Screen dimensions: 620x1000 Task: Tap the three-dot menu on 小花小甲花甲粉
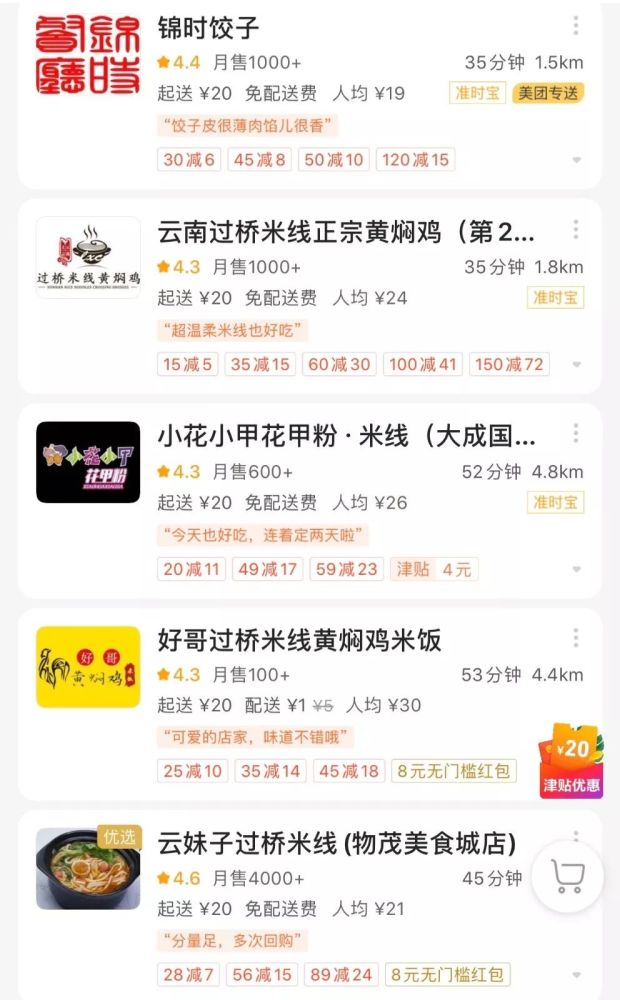pos(576,434)
